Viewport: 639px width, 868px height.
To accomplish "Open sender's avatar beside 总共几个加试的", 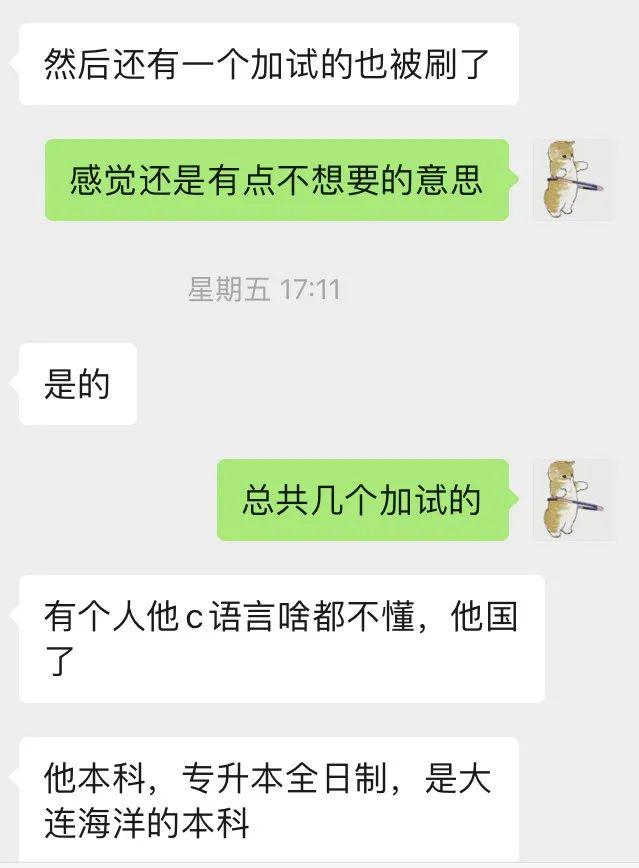I will pos(574,500).
